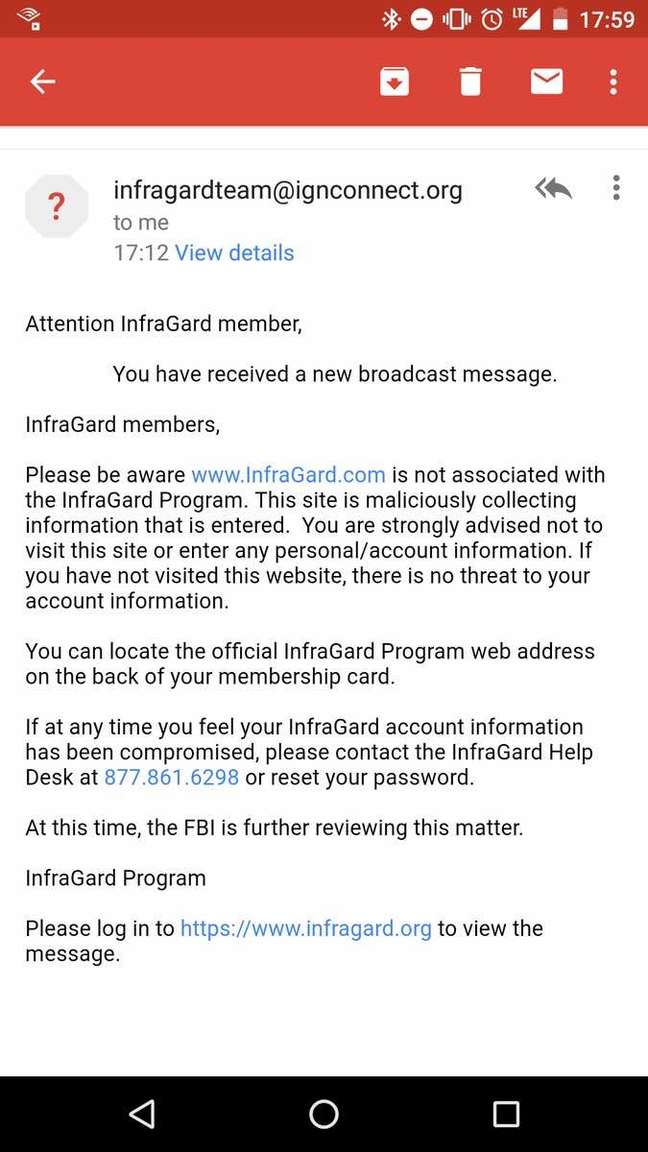Tap View details for the sender
This screenshot has height=1152, width=648.
click(234, 253)
